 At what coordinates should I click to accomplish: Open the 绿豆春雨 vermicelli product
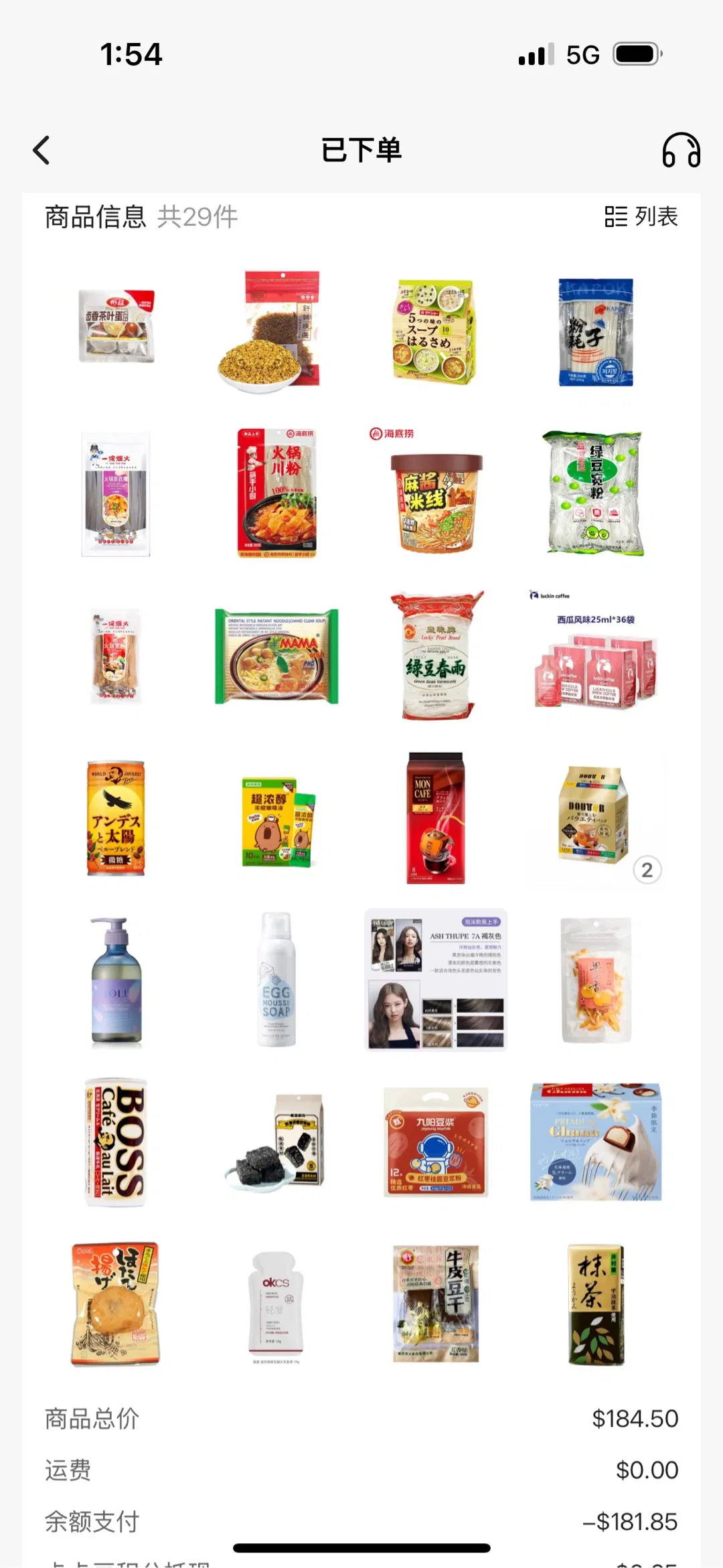[x=437, y=655]
